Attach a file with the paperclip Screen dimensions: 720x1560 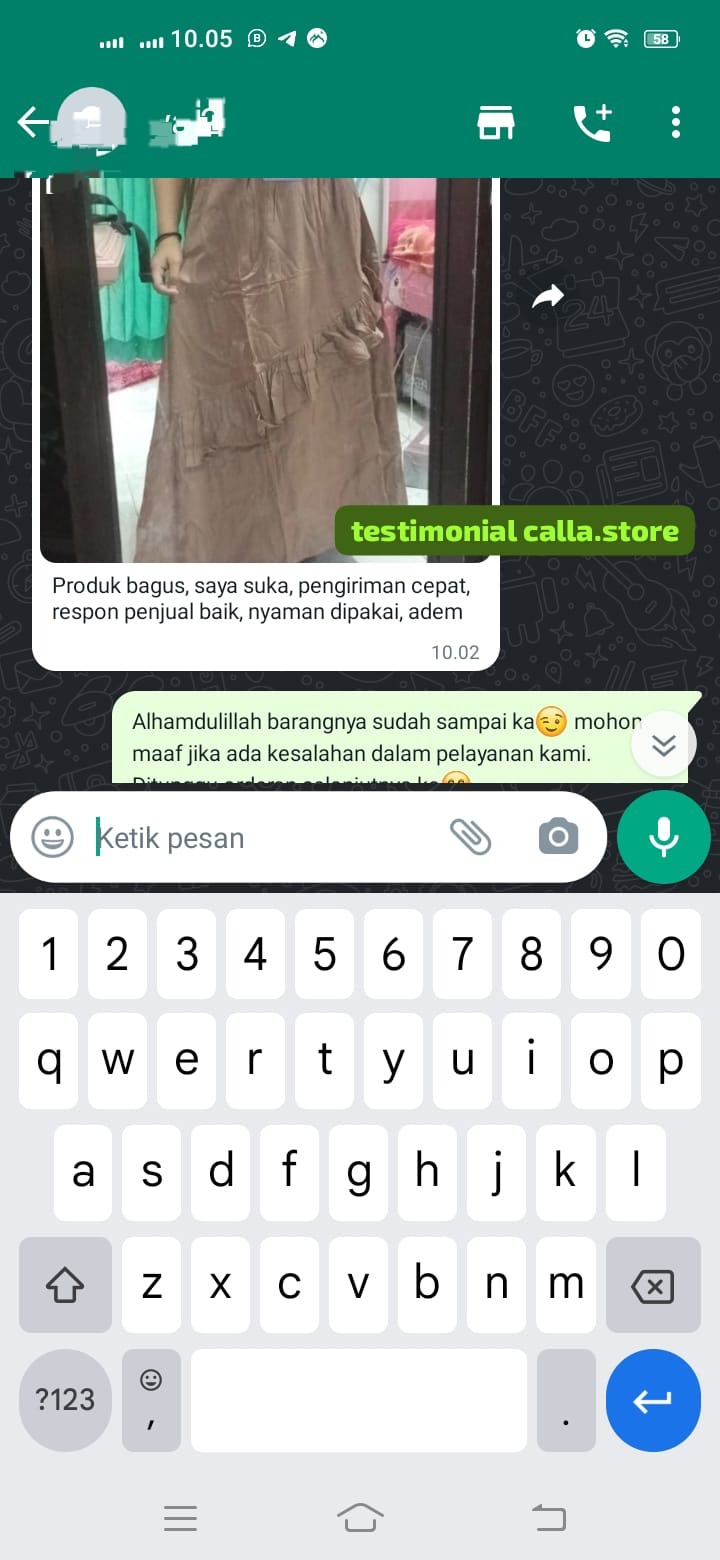470,837
